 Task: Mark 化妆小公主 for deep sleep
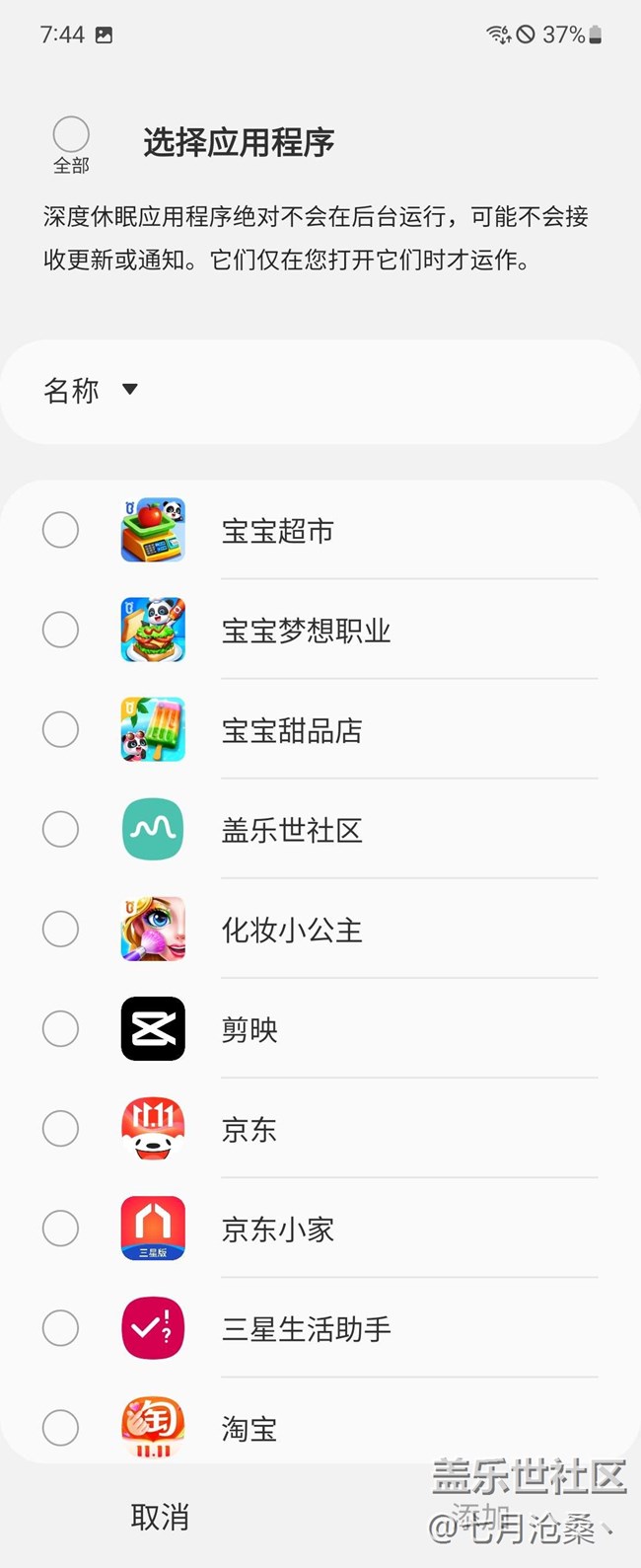click(60, 929)
